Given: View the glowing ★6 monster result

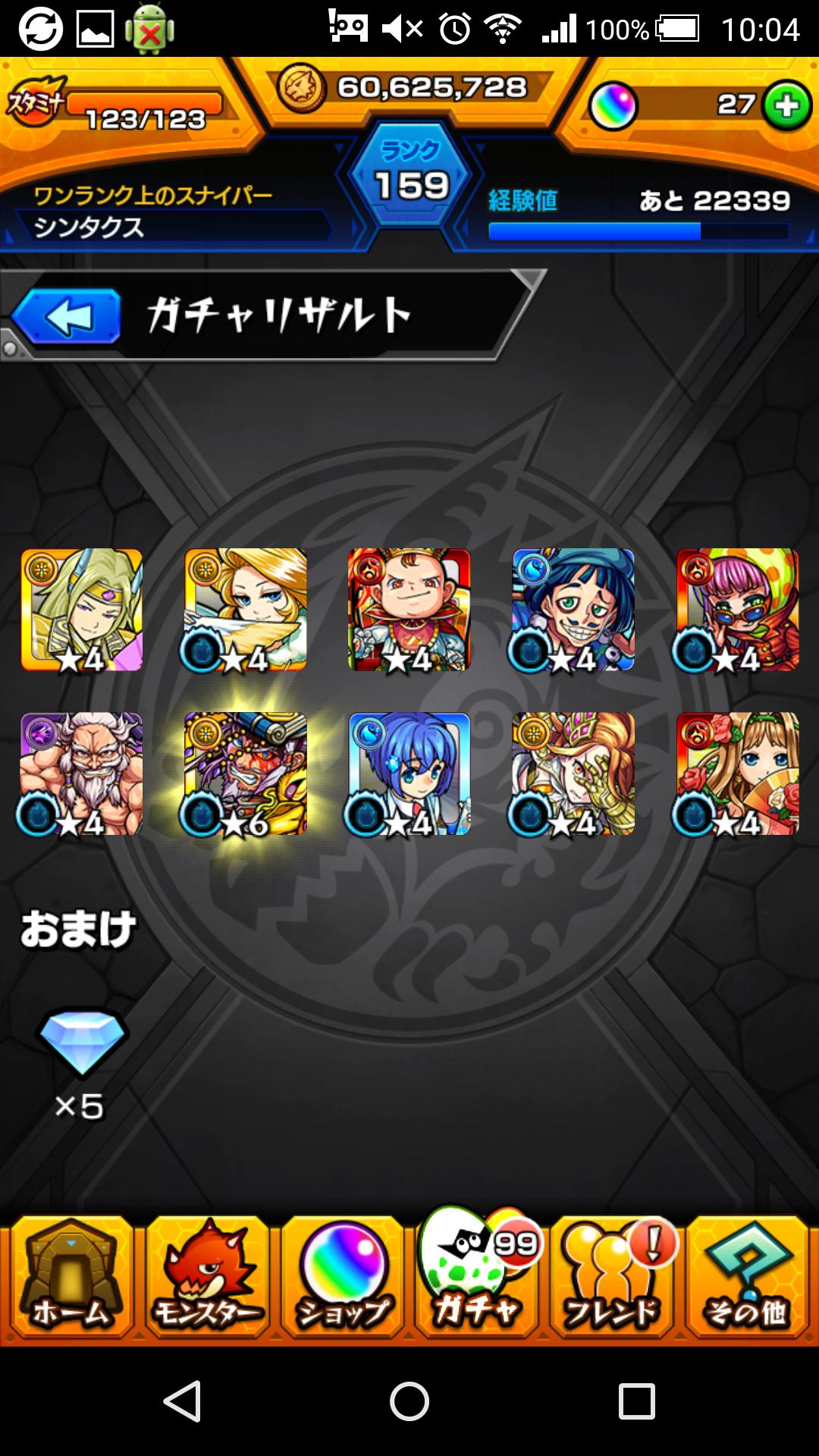Looking at the screenshot, I should point(246,773).
